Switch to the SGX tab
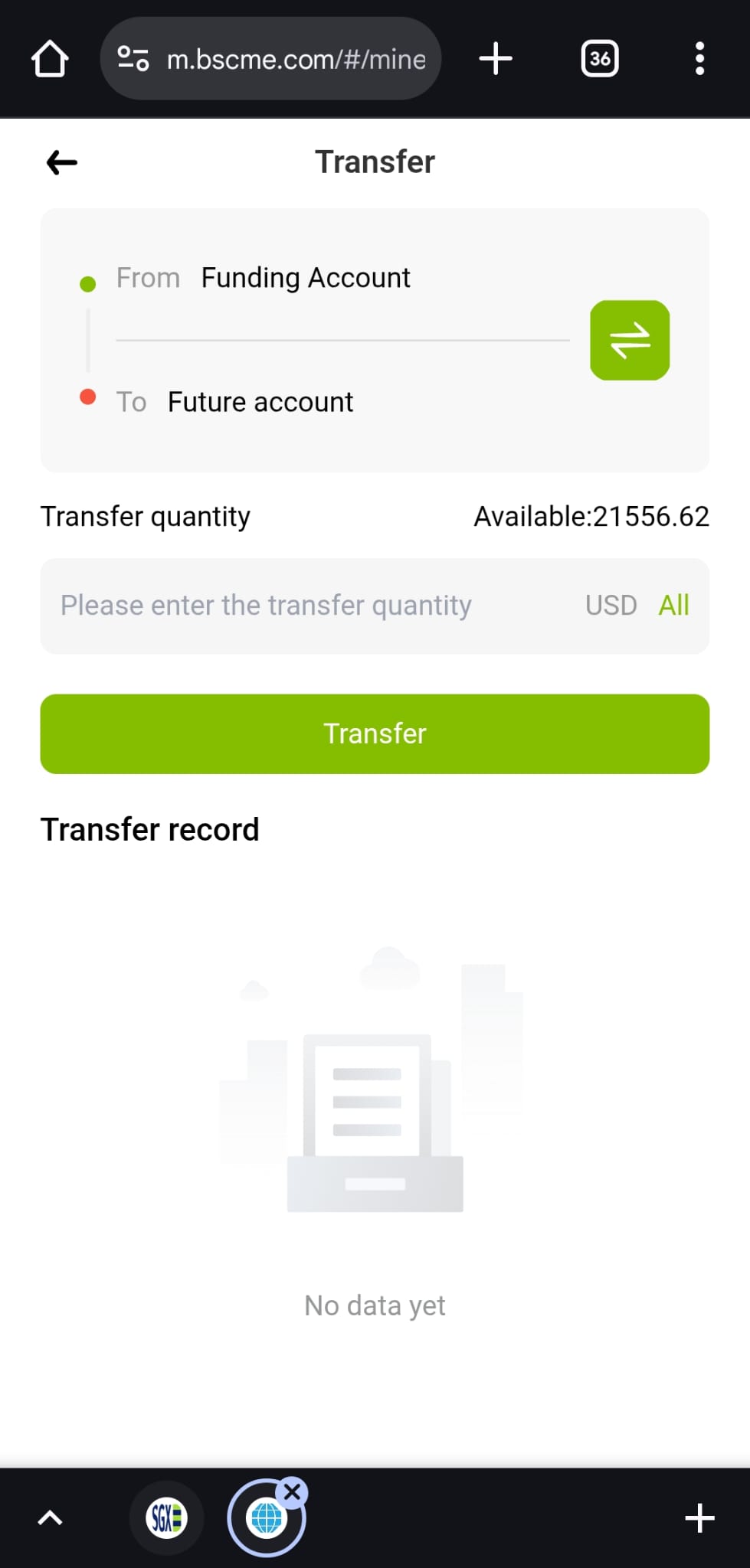The height and width of the screenshot is (1568, 750). [x=167, y=1517]
